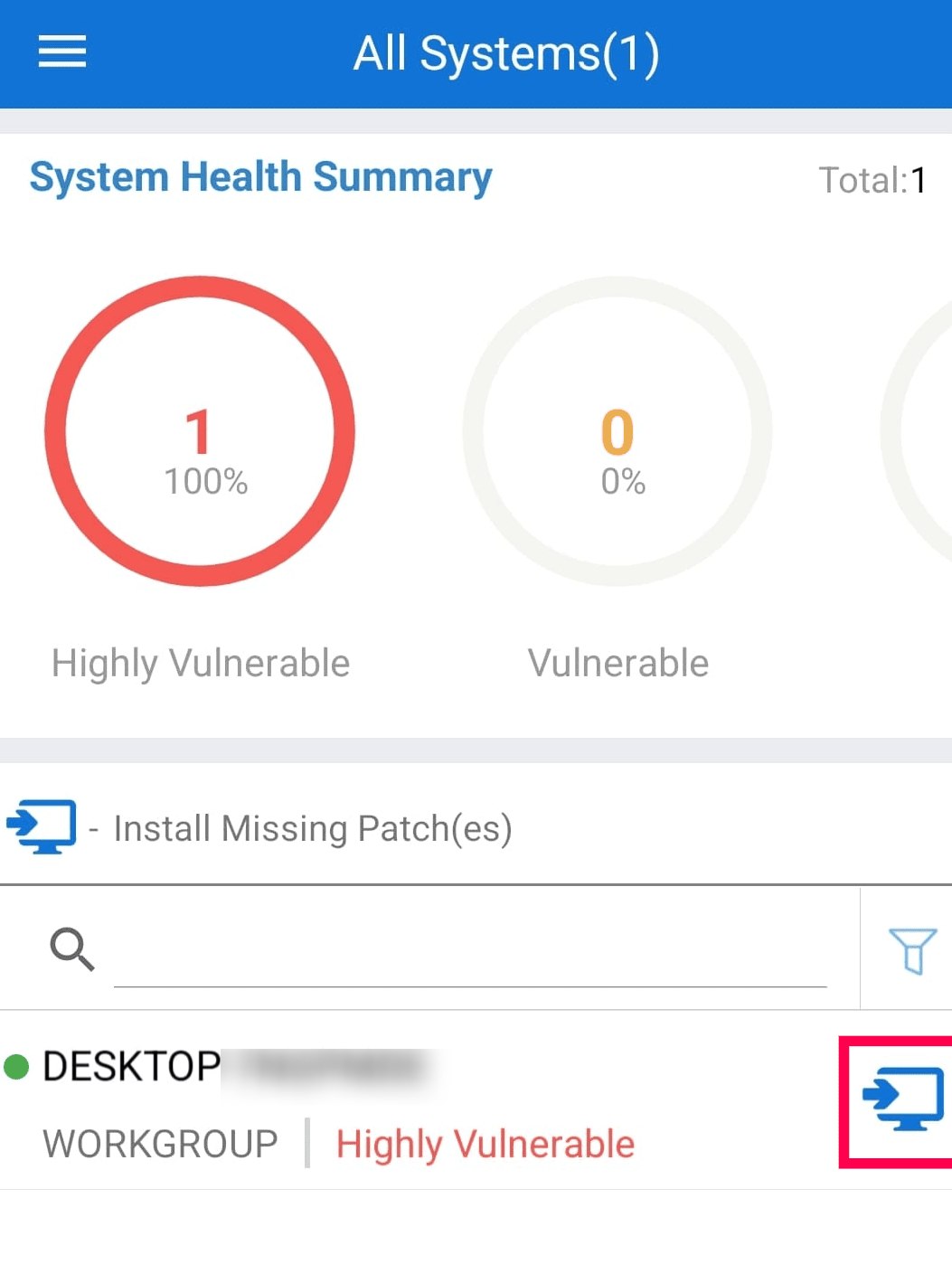
Task: Open the hamburger navigation menu
Action: [61, 52]
